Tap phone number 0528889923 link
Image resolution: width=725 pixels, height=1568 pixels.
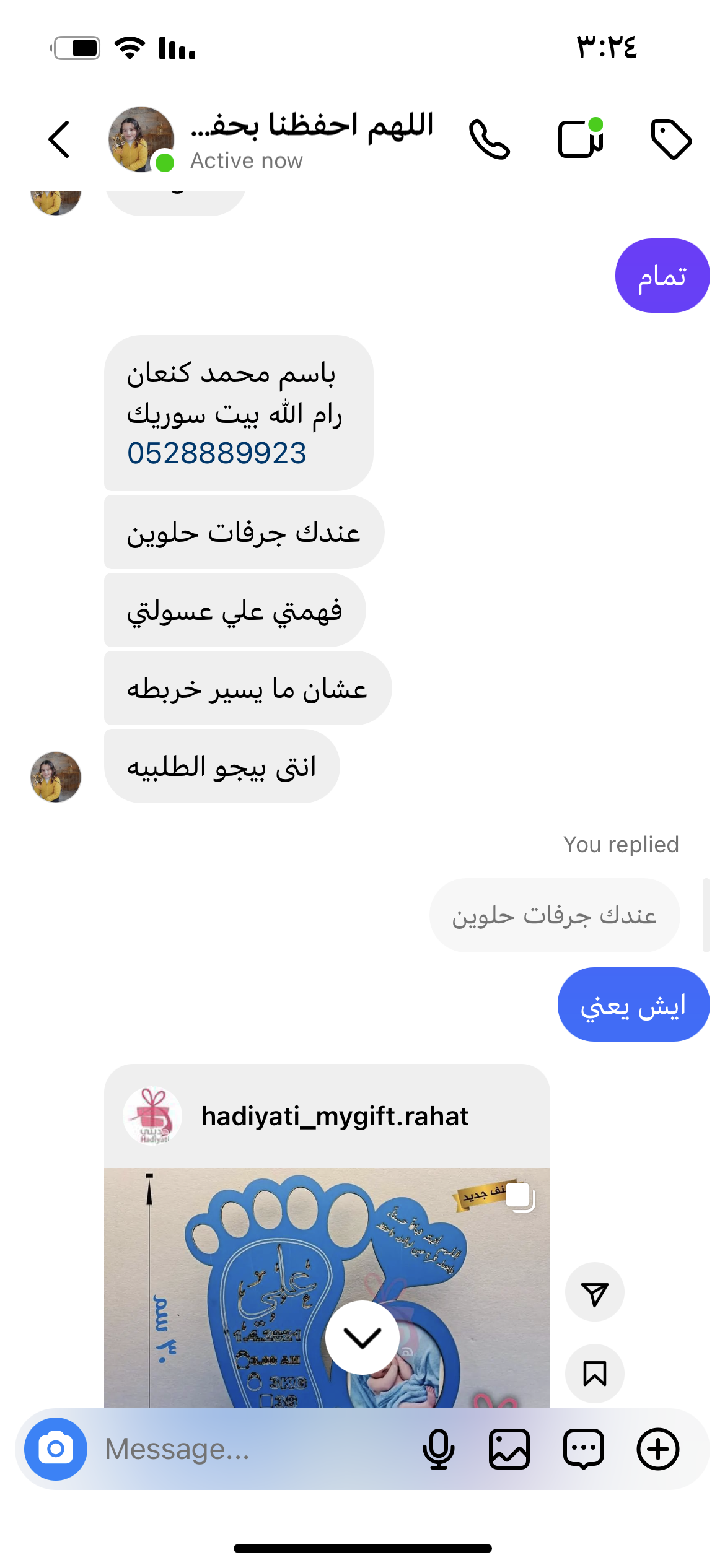[217, 453]
